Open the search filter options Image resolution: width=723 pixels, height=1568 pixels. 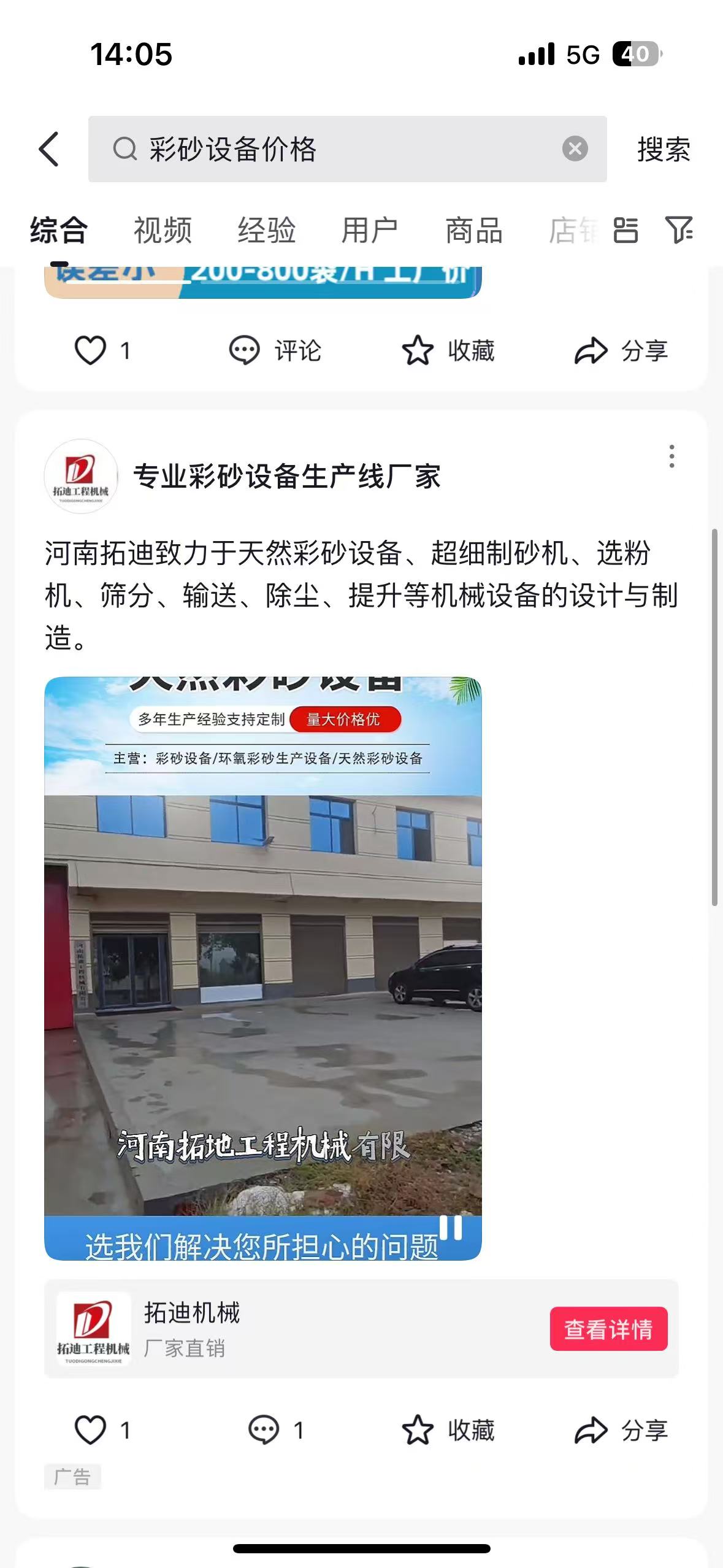point(679,231)
